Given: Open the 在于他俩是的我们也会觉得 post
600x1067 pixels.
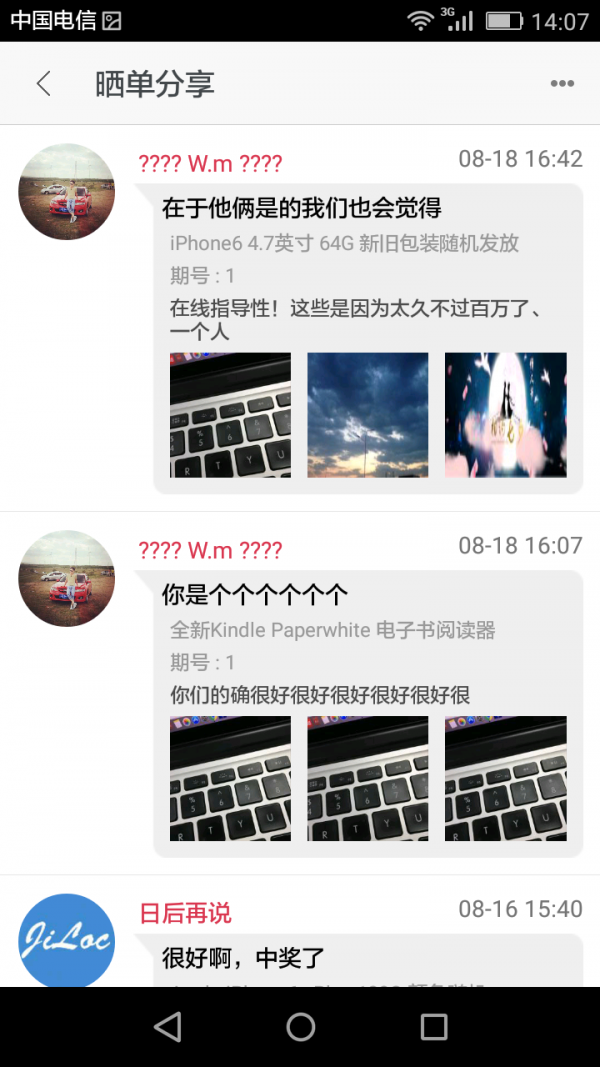Looking at the screenshot, I should (x=302, y=209).
